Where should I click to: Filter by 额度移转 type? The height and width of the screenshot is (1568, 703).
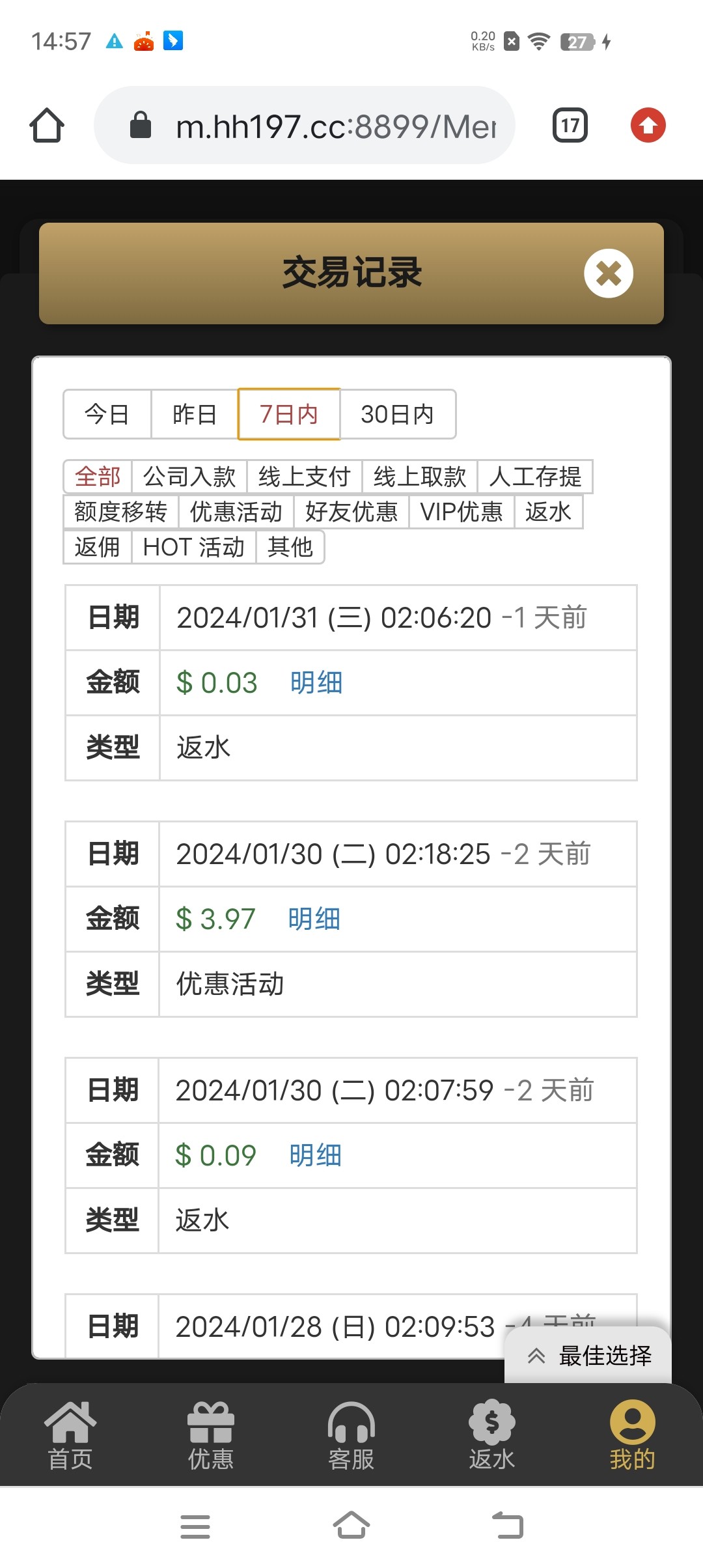point(120,512)
